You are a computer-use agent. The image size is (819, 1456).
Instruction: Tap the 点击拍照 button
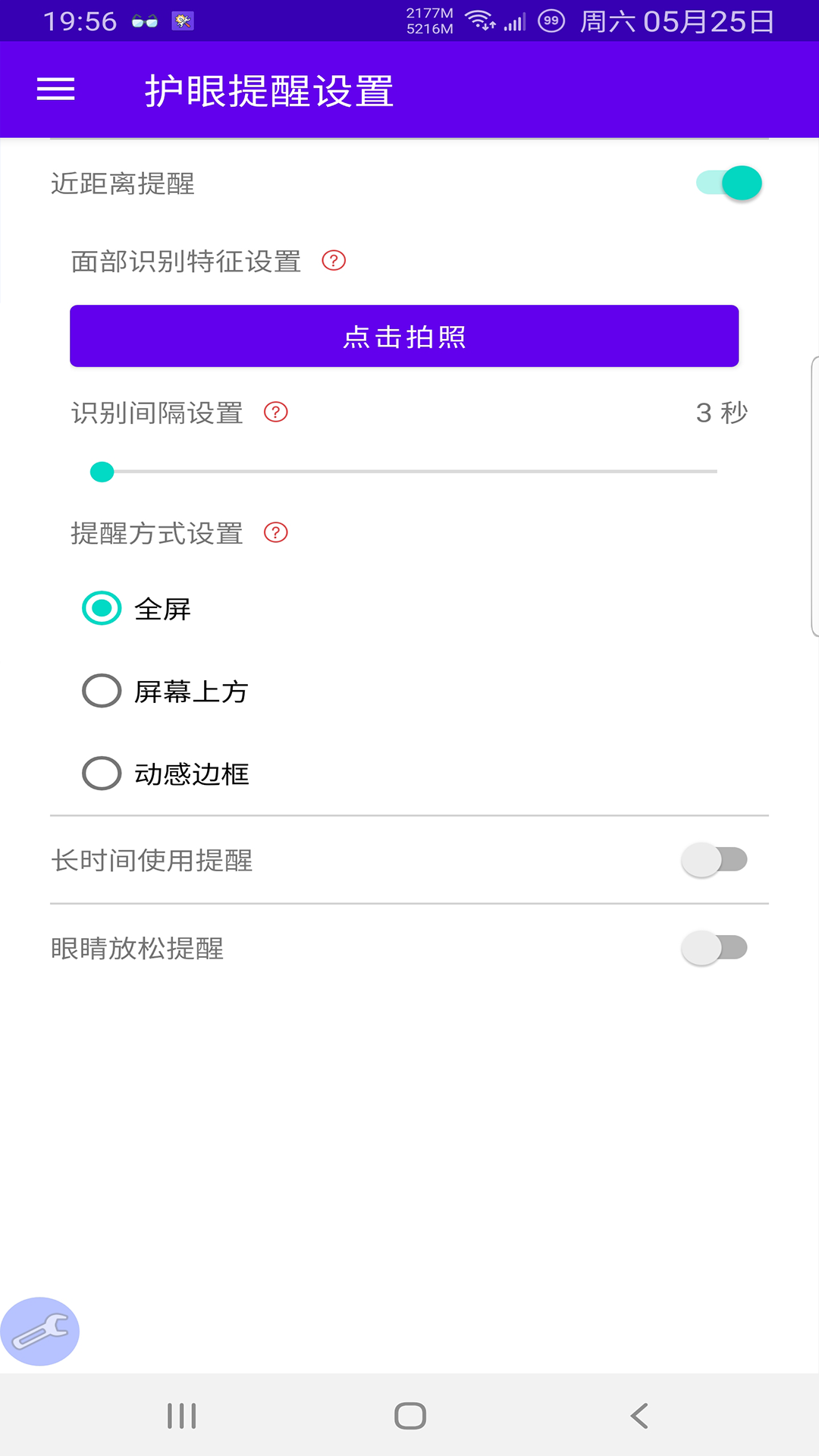tap(404, 336)
